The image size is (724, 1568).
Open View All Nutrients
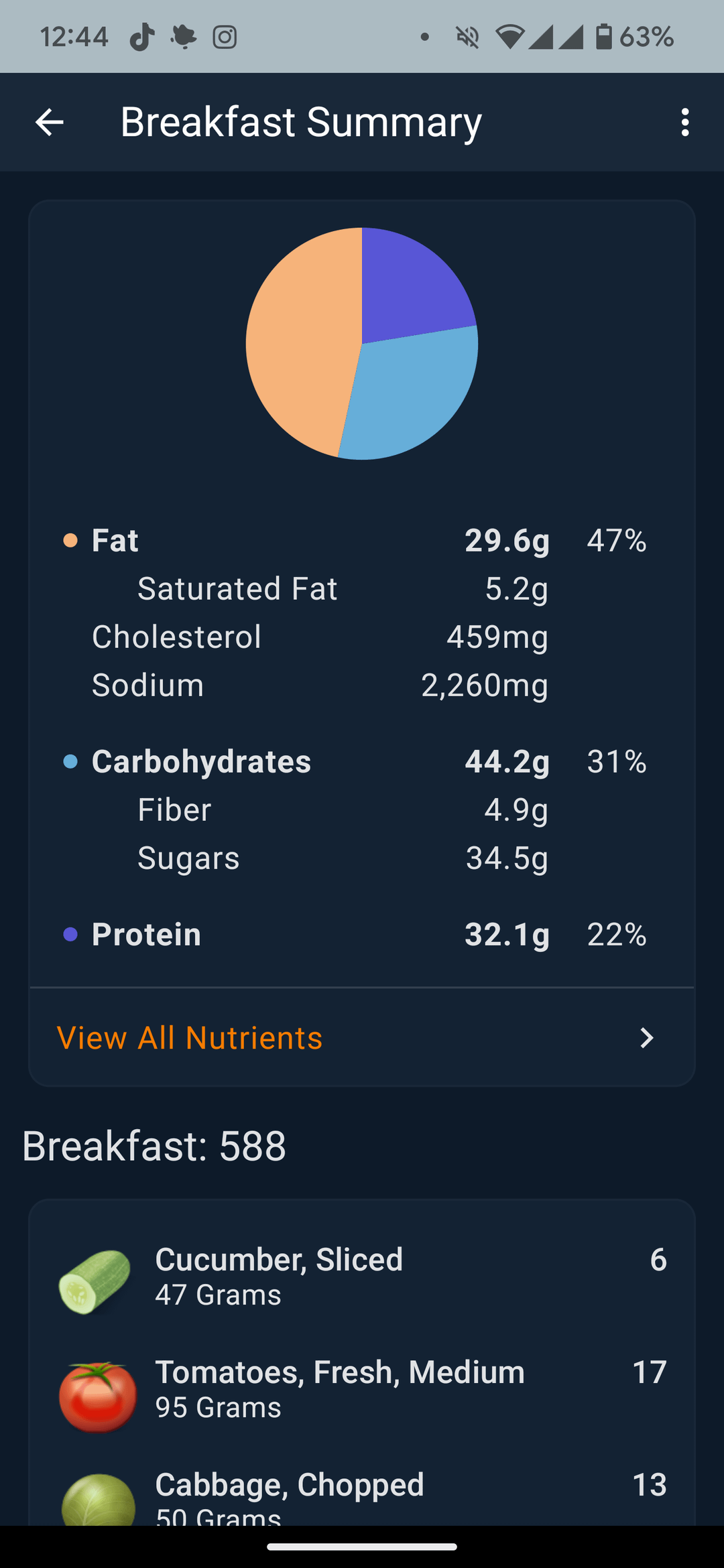[x=362, y=1037]
